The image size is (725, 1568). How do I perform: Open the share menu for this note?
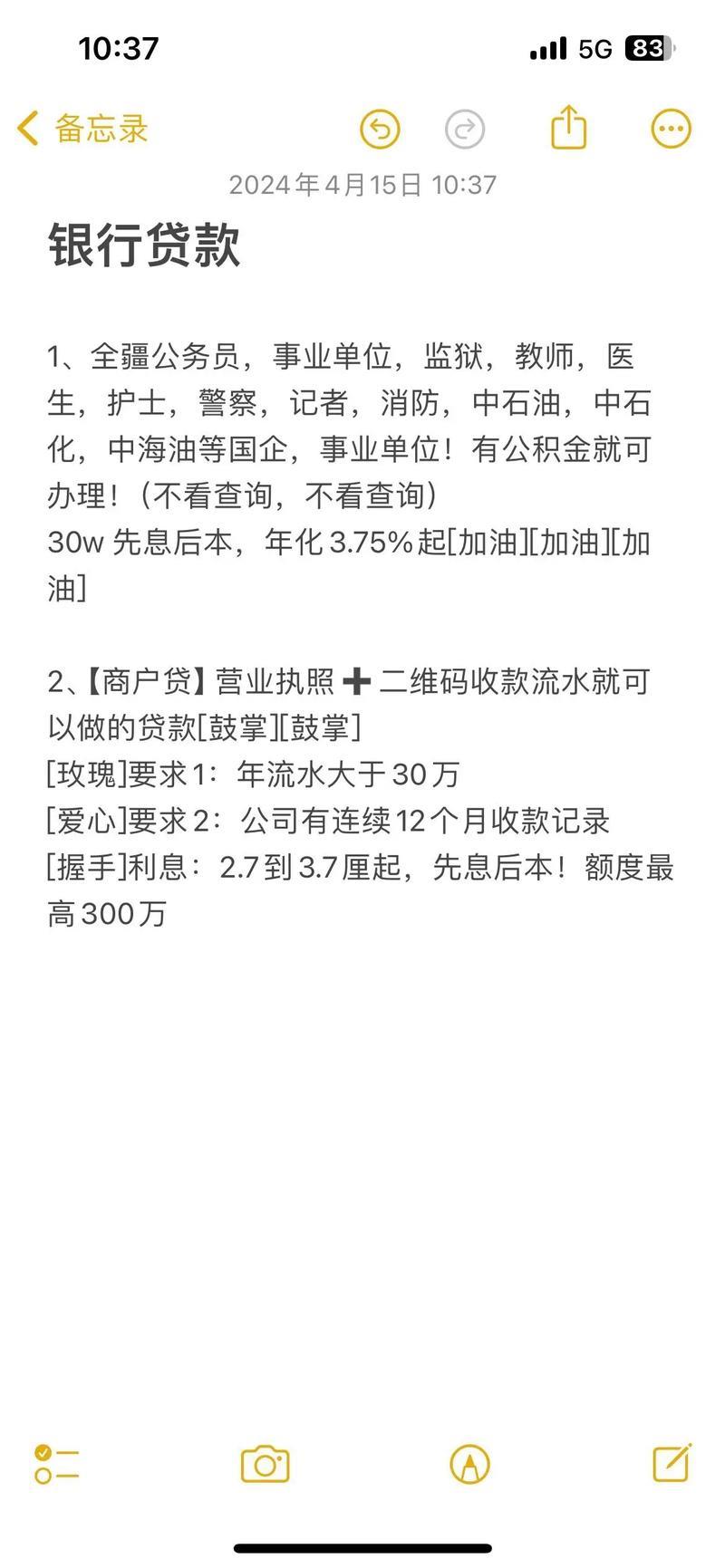pos(567,129)
